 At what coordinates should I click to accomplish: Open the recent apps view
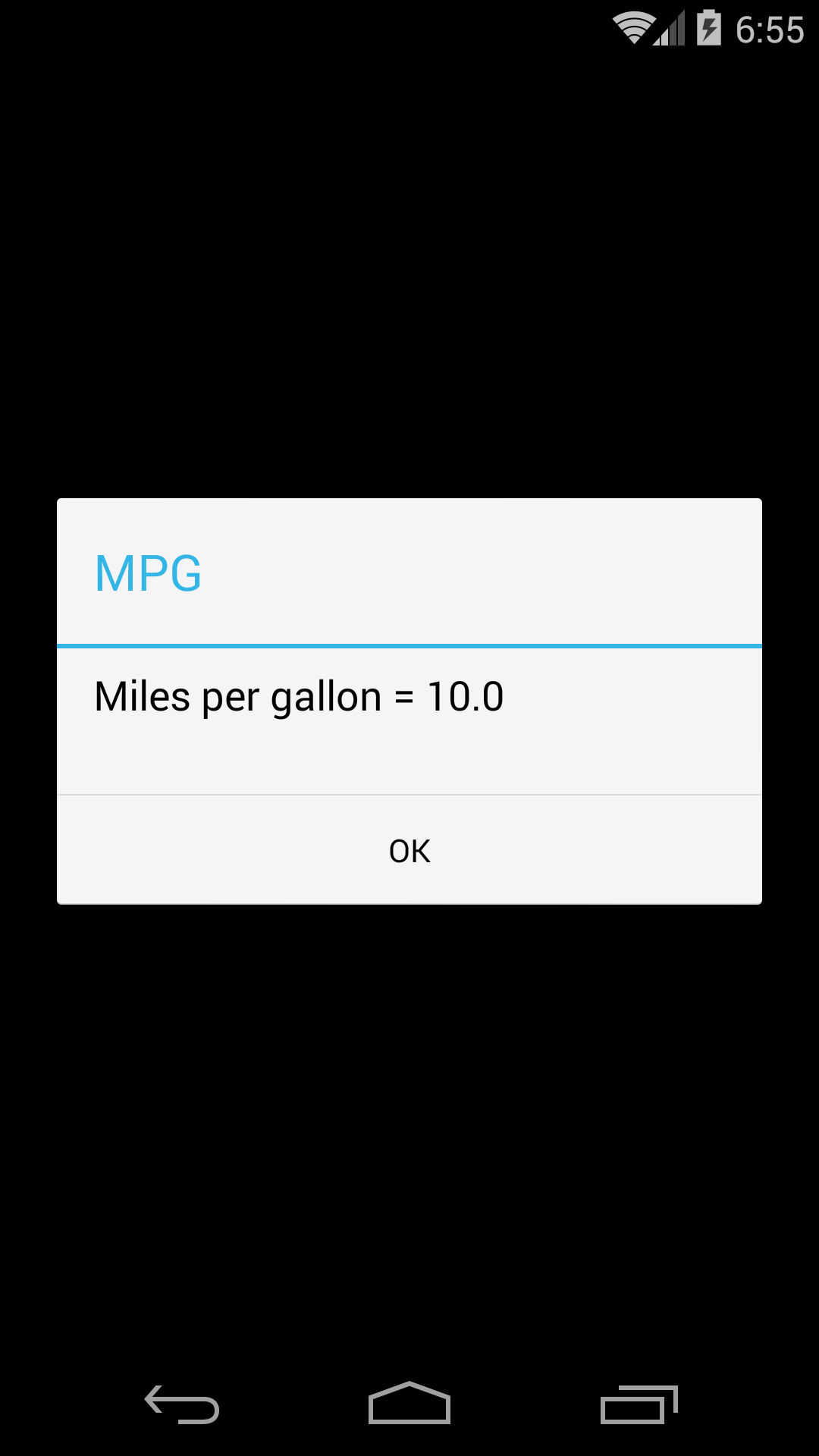pyautogui.click(x=639, y=1404)
